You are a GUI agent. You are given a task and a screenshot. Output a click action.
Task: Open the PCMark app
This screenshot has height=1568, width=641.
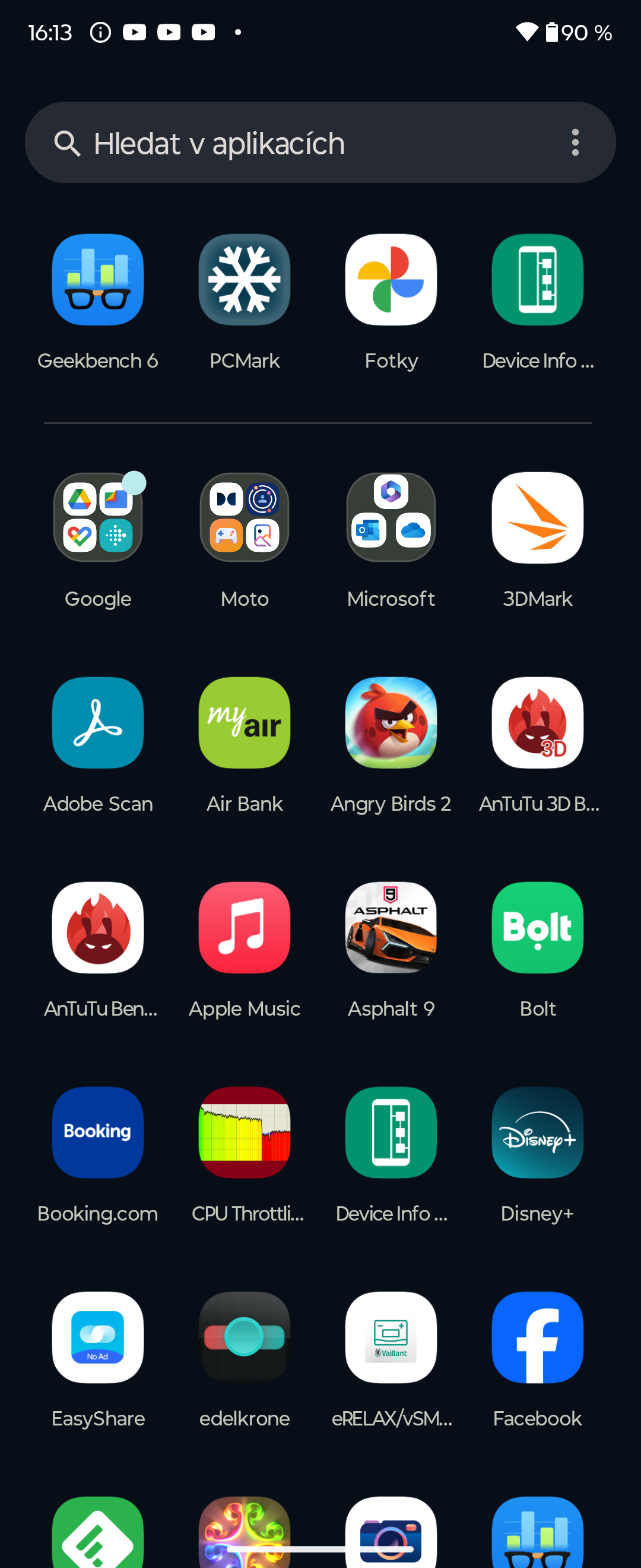pyautogui.click(x=245, y=280)
